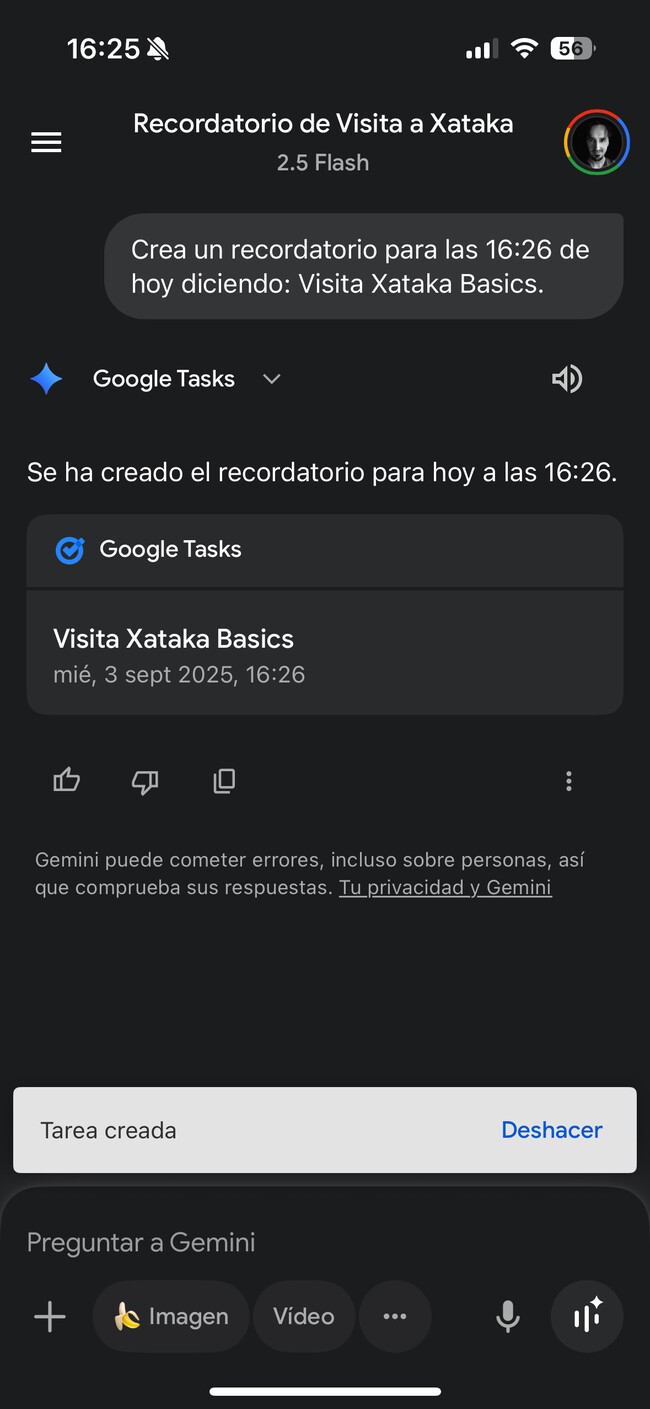This screenshot has height=1409, width=650.
Task: Open the response overflow menu
Action: (x=569, y=781)
